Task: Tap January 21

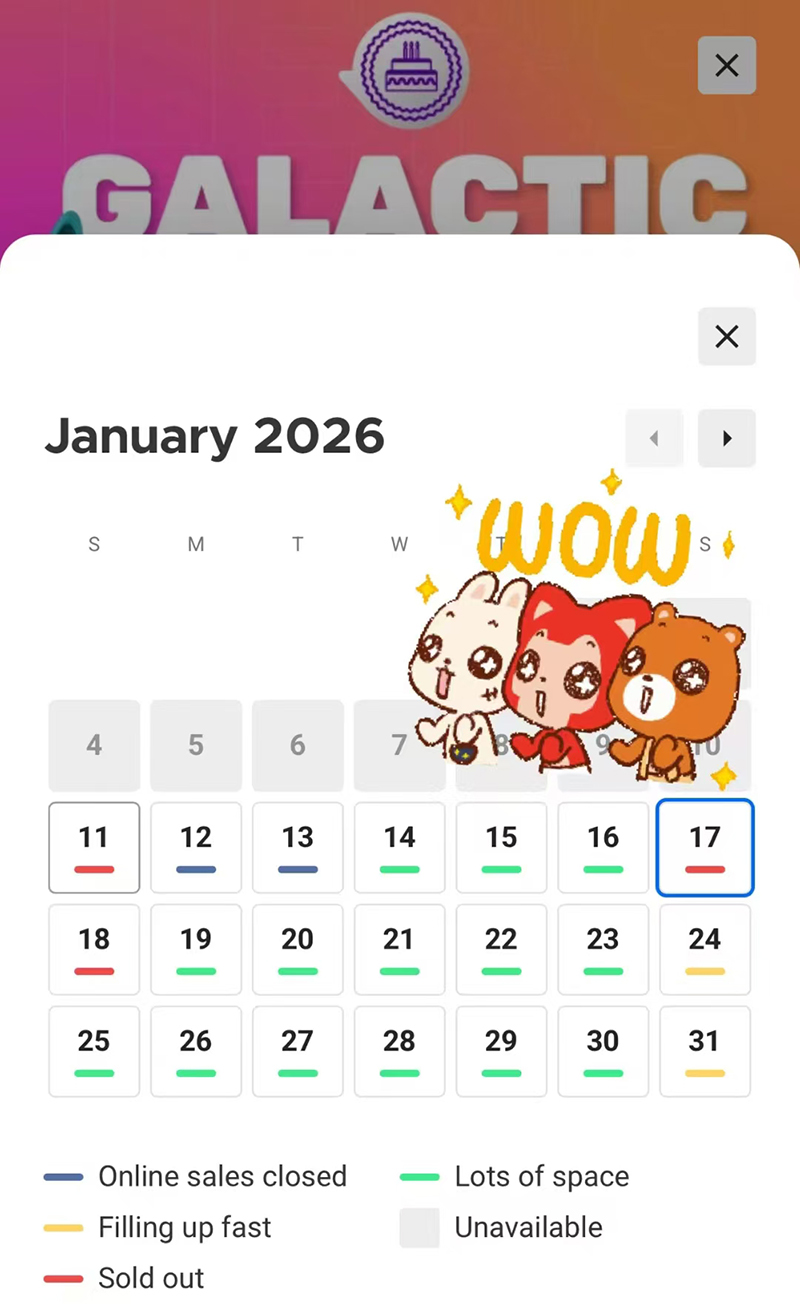Action: (399, 949)
